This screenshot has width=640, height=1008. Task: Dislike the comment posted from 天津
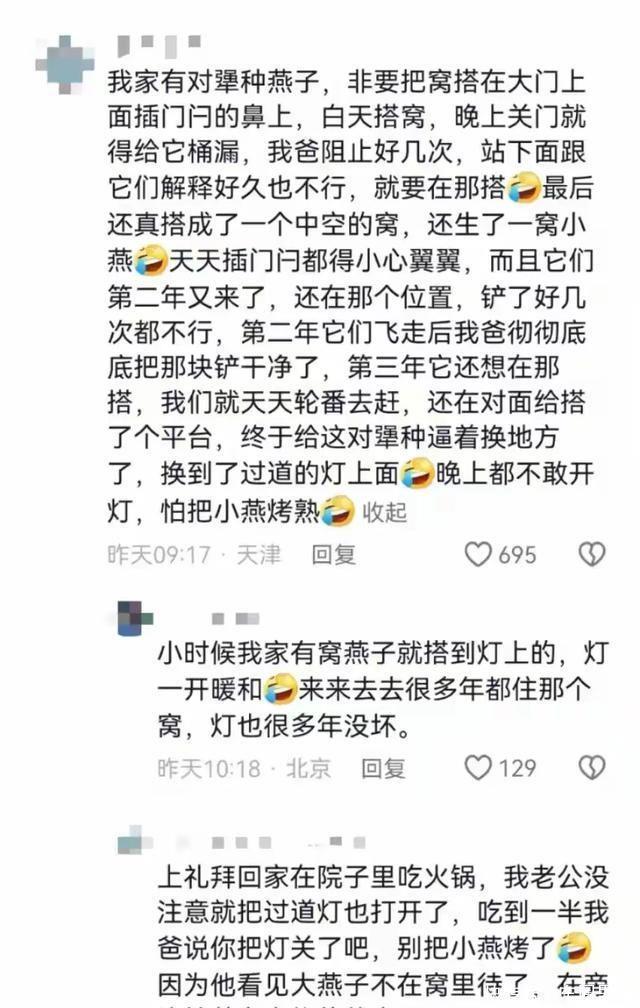tap(592, 554)
